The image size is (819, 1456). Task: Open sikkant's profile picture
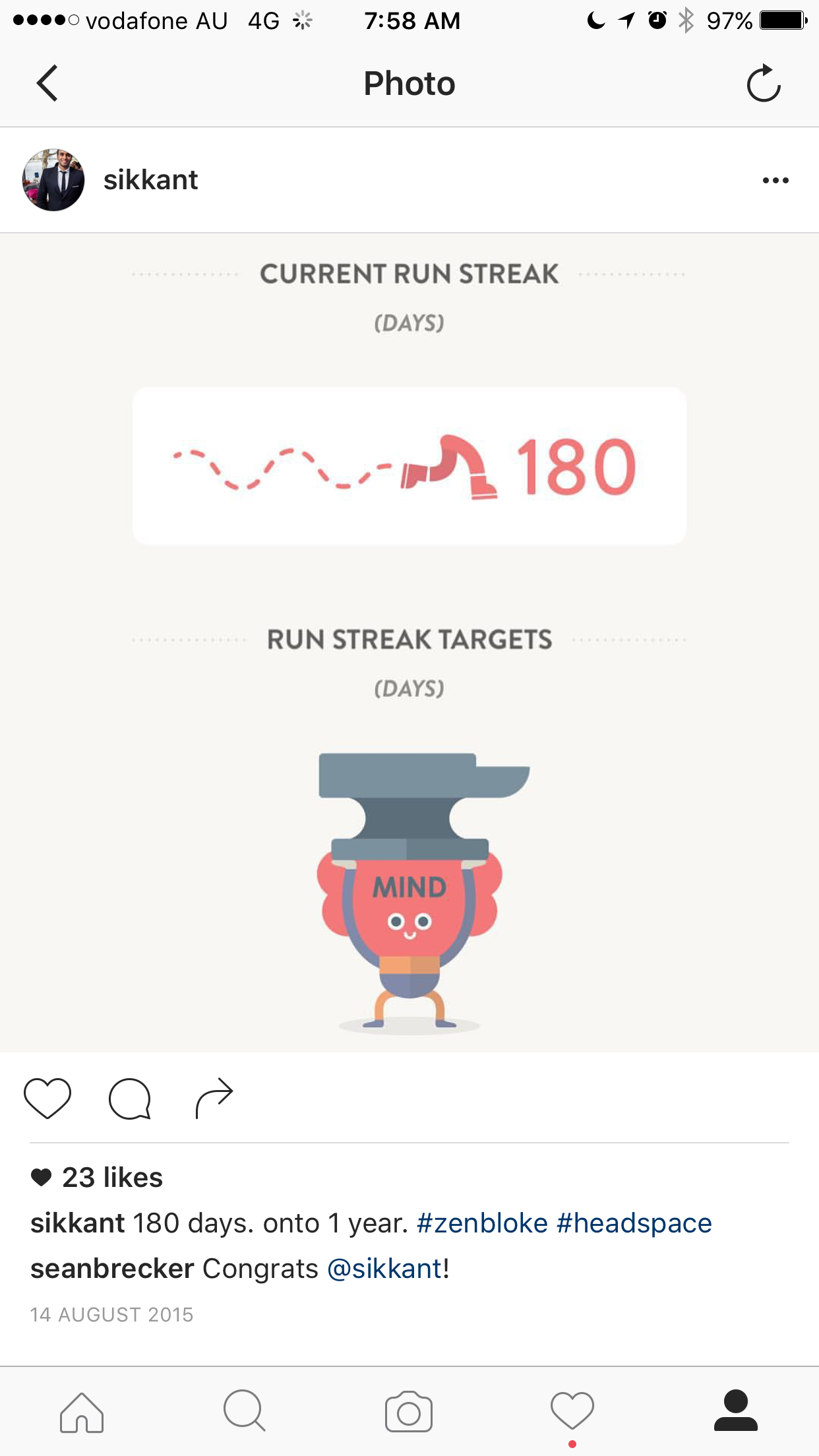tap(53, 180)
